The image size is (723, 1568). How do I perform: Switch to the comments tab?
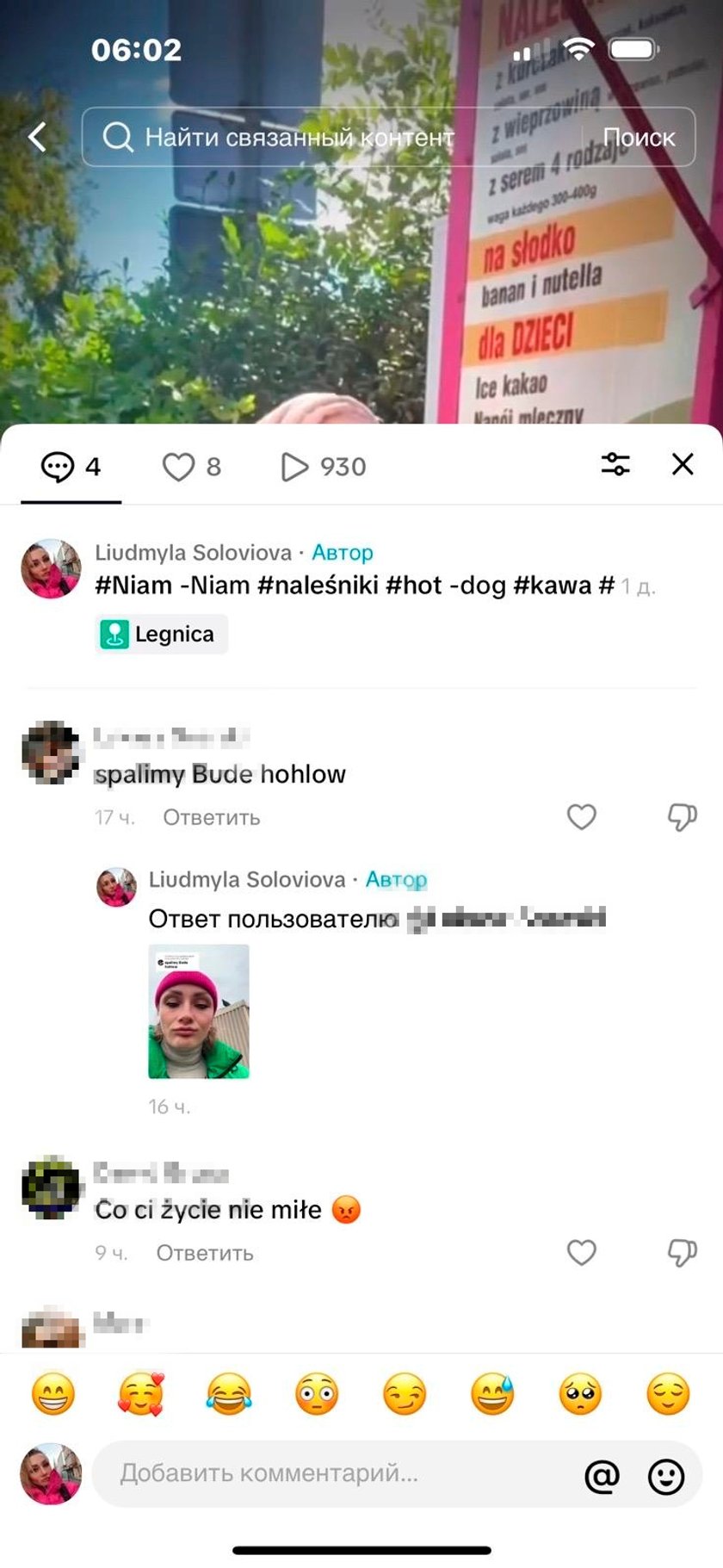coord(71,467)
